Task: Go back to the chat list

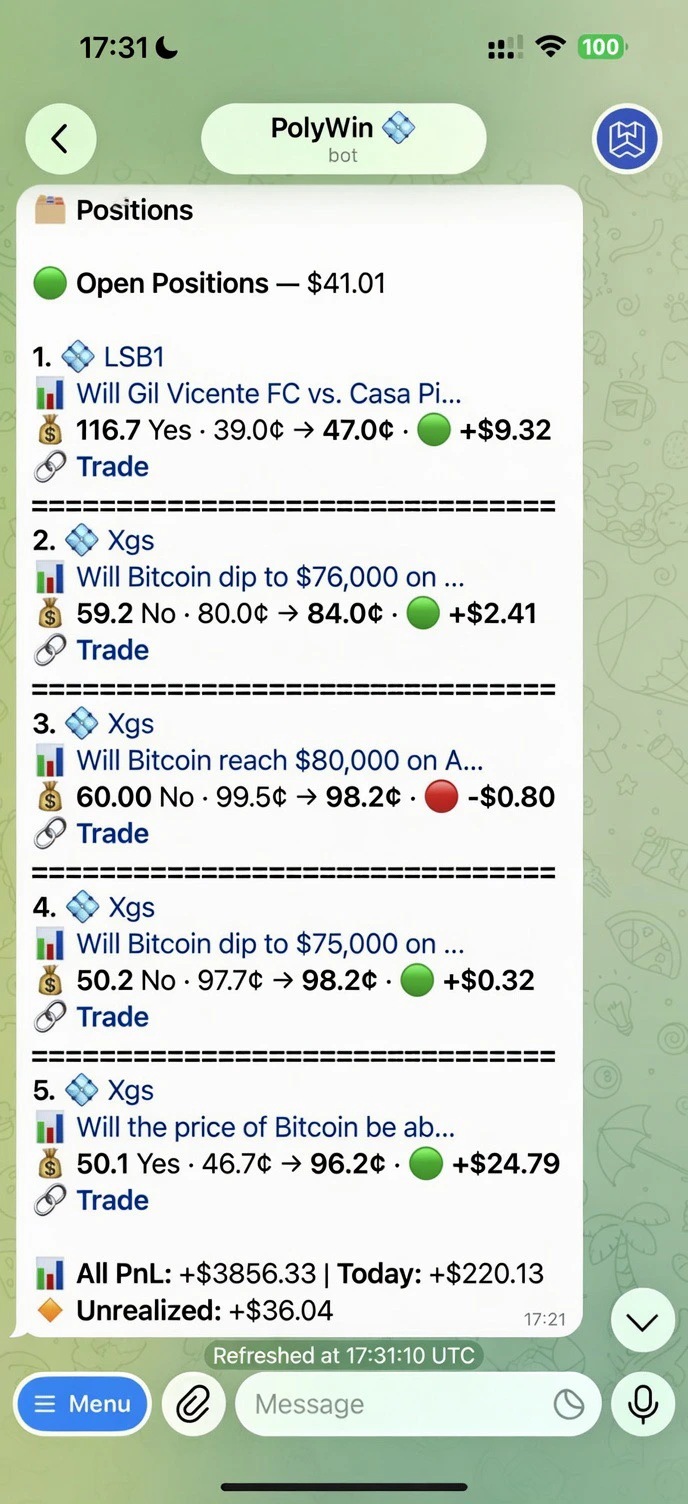Action: click(60, 139)
